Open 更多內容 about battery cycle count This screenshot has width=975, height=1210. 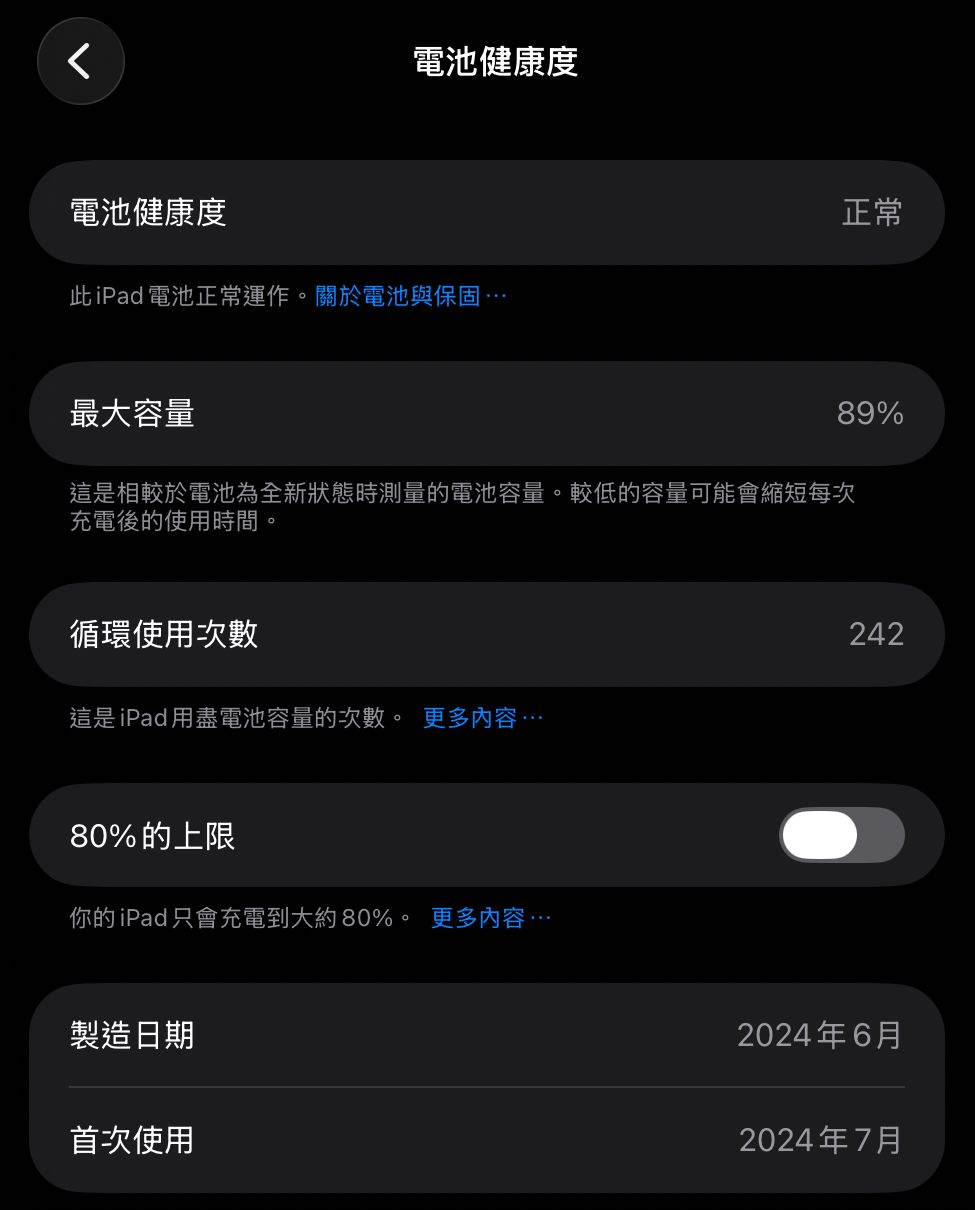pos(482,718)
